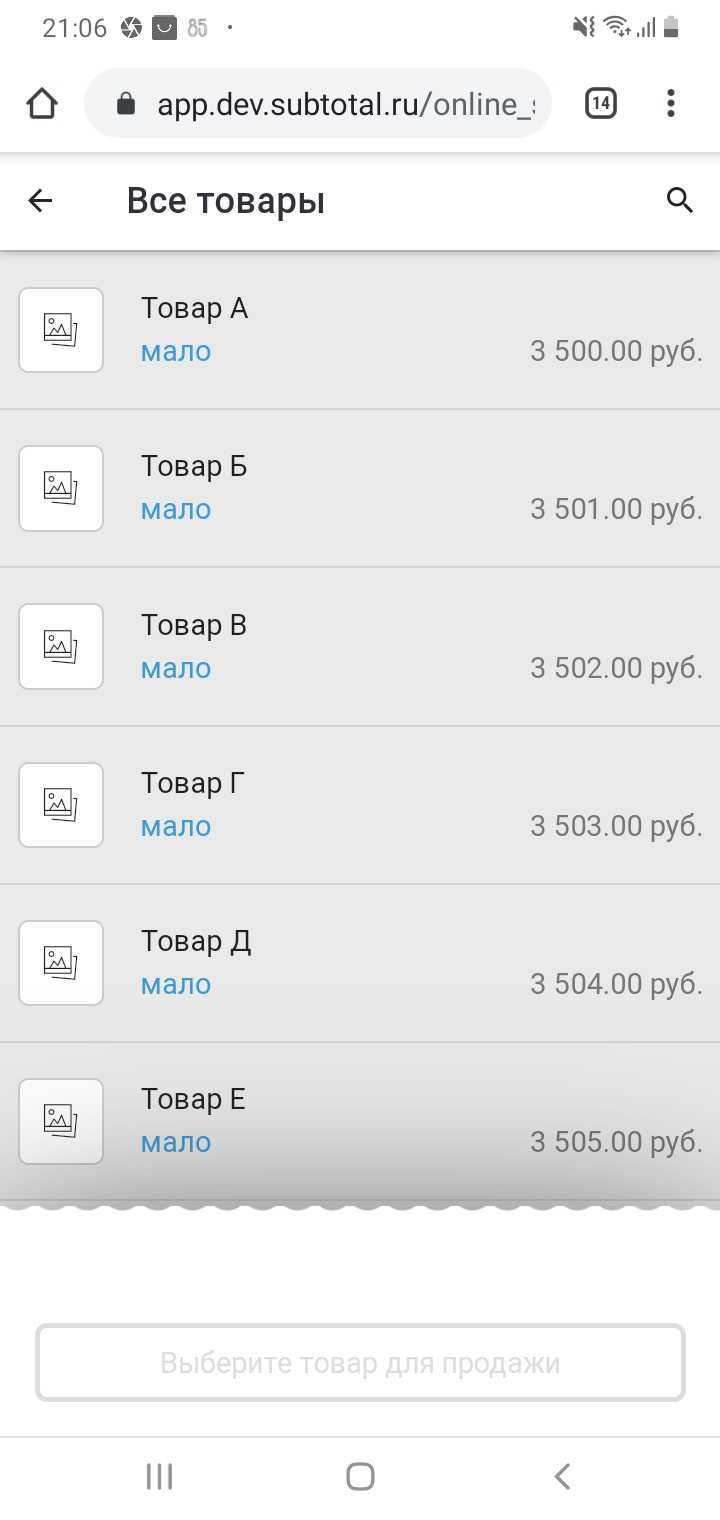The image size is (720, 1520).
Task: Open the Chrome three-dot menu
Action: (x=671, y=103)
